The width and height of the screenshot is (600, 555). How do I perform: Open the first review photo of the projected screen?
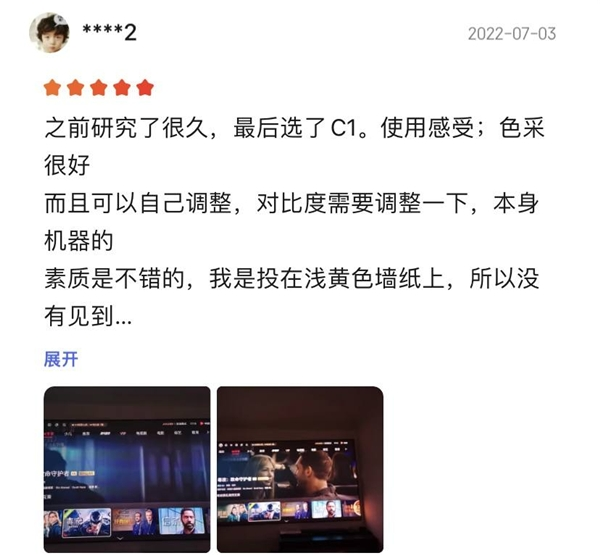126,469
